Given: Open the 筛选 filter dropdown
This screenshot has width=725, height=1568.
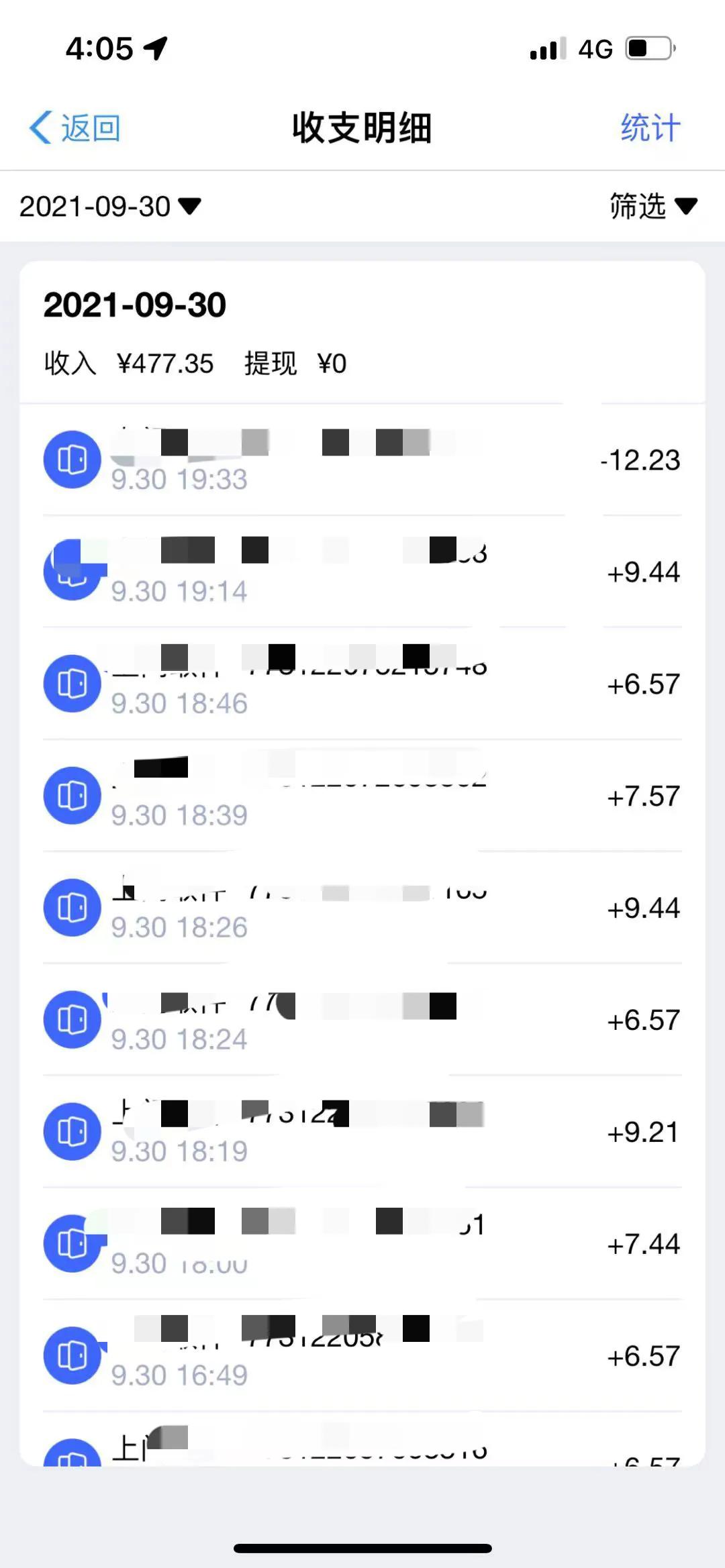Looking at the screenshot, I should click(x=652, y=207).
